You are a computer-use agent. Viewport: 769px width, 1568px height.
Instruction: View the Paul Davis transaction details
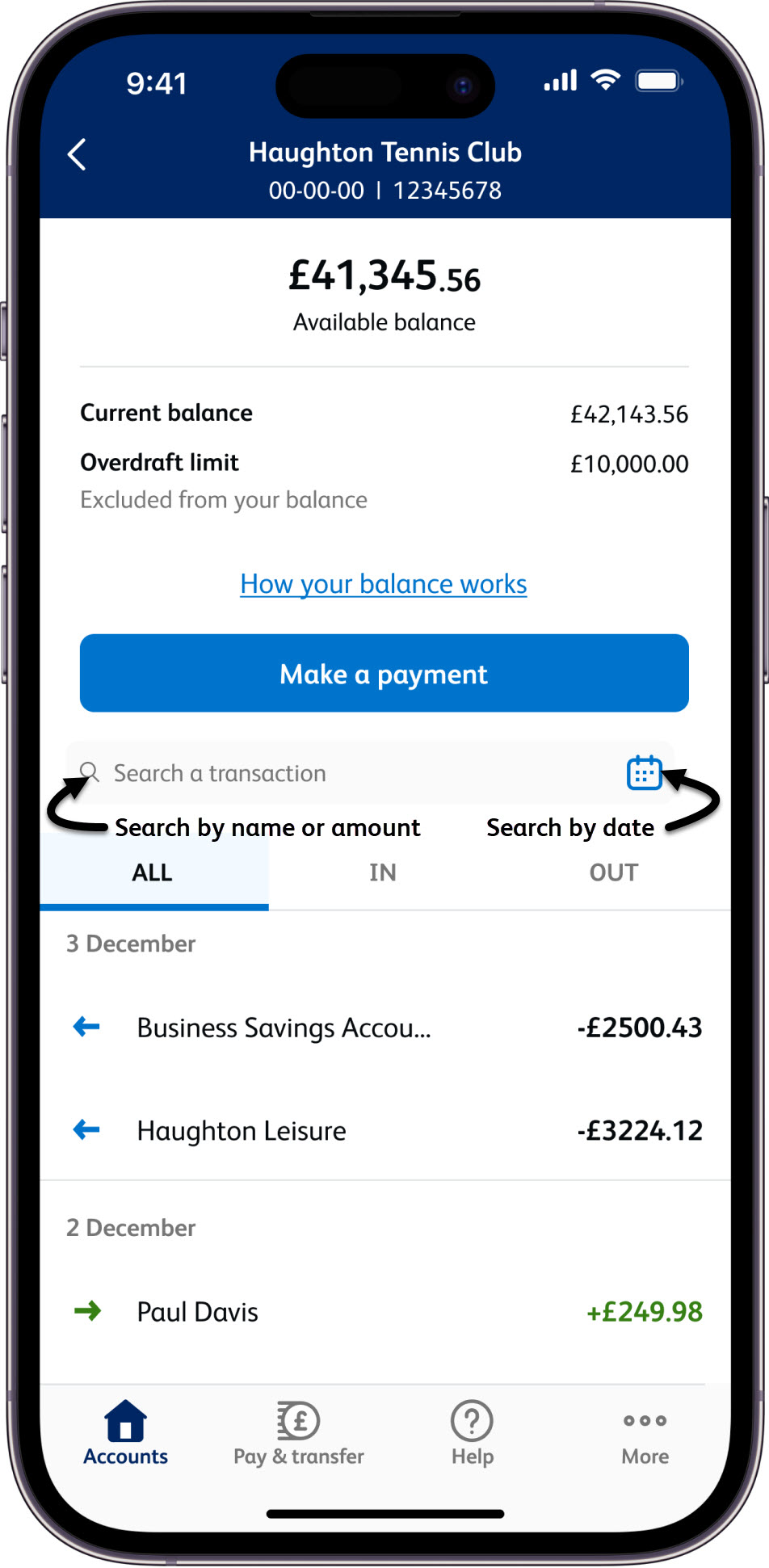click(384, 1311)
